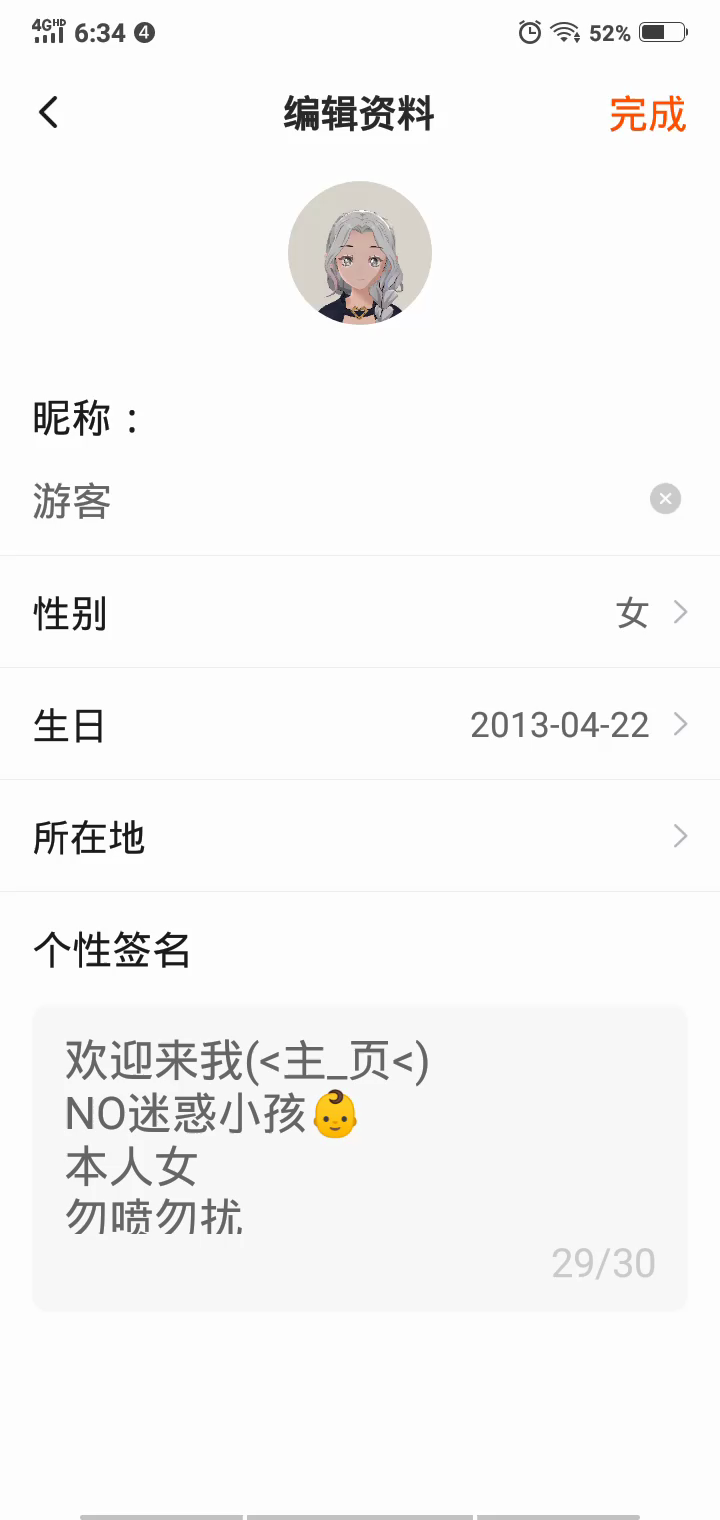Choose your 所在地 location
The image size is (720, 1520).
tap(360, 836)
